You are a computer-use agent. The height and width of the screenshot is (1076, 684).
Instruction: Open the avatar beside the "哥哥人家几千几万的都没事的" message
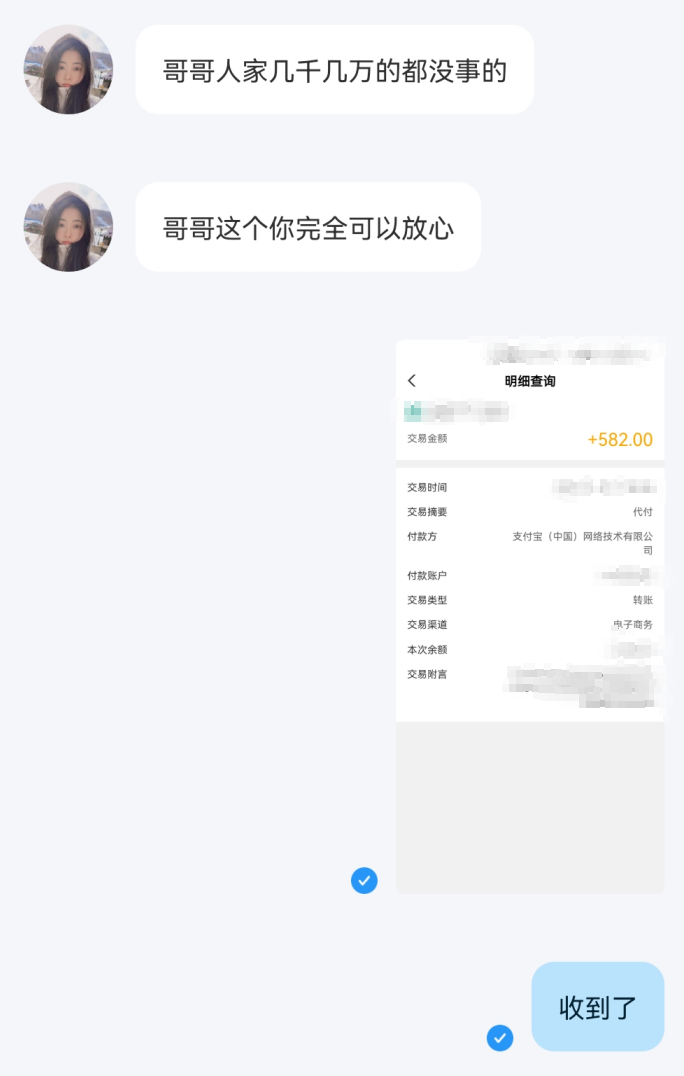[x=68, y=70]
